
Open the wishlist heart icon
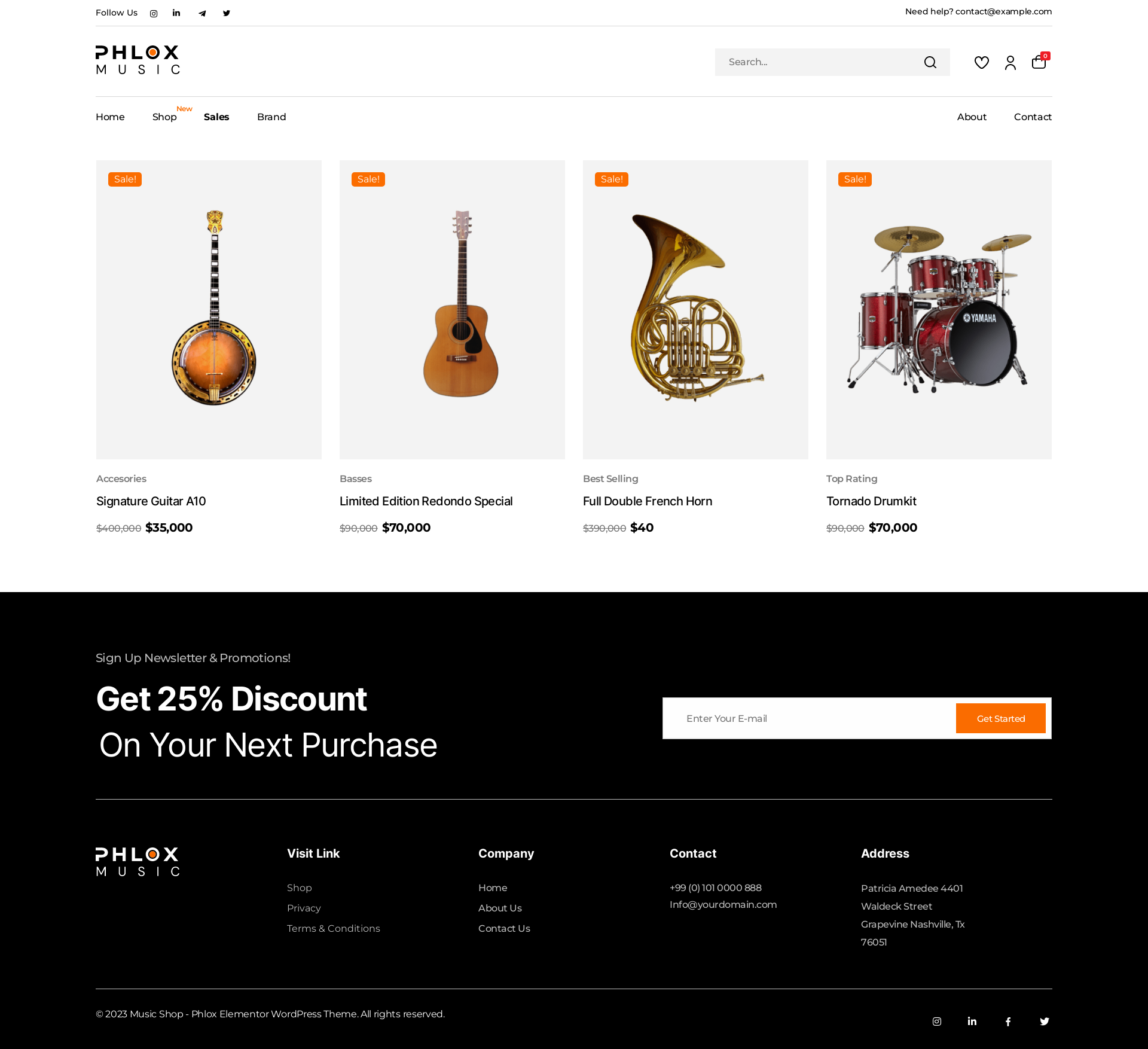pos(981,62)
